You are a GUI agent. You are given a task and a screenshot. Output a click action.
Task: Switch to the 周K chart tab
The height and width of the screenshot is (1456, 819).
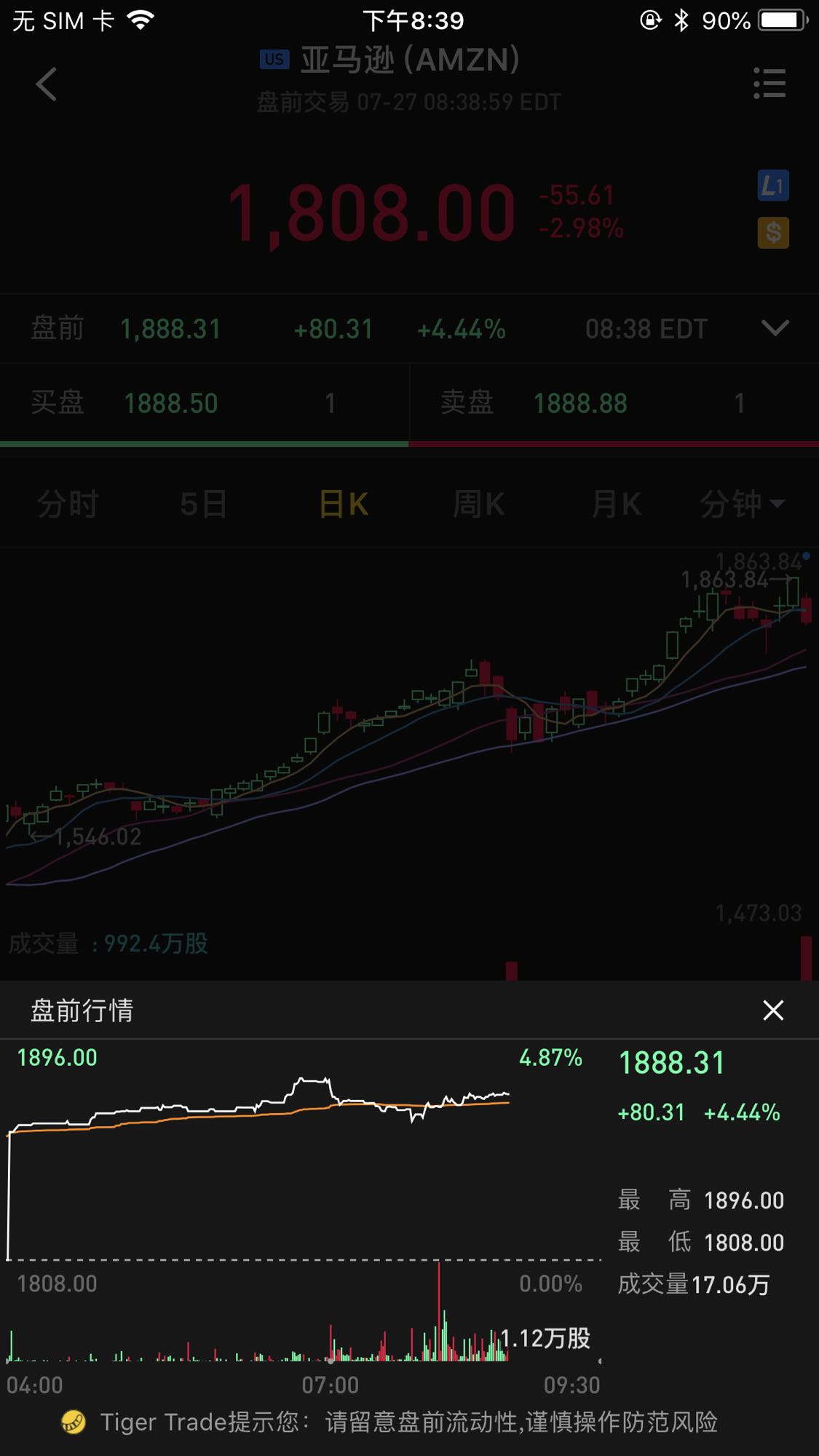pyautogui.click(x=478, y=504)
